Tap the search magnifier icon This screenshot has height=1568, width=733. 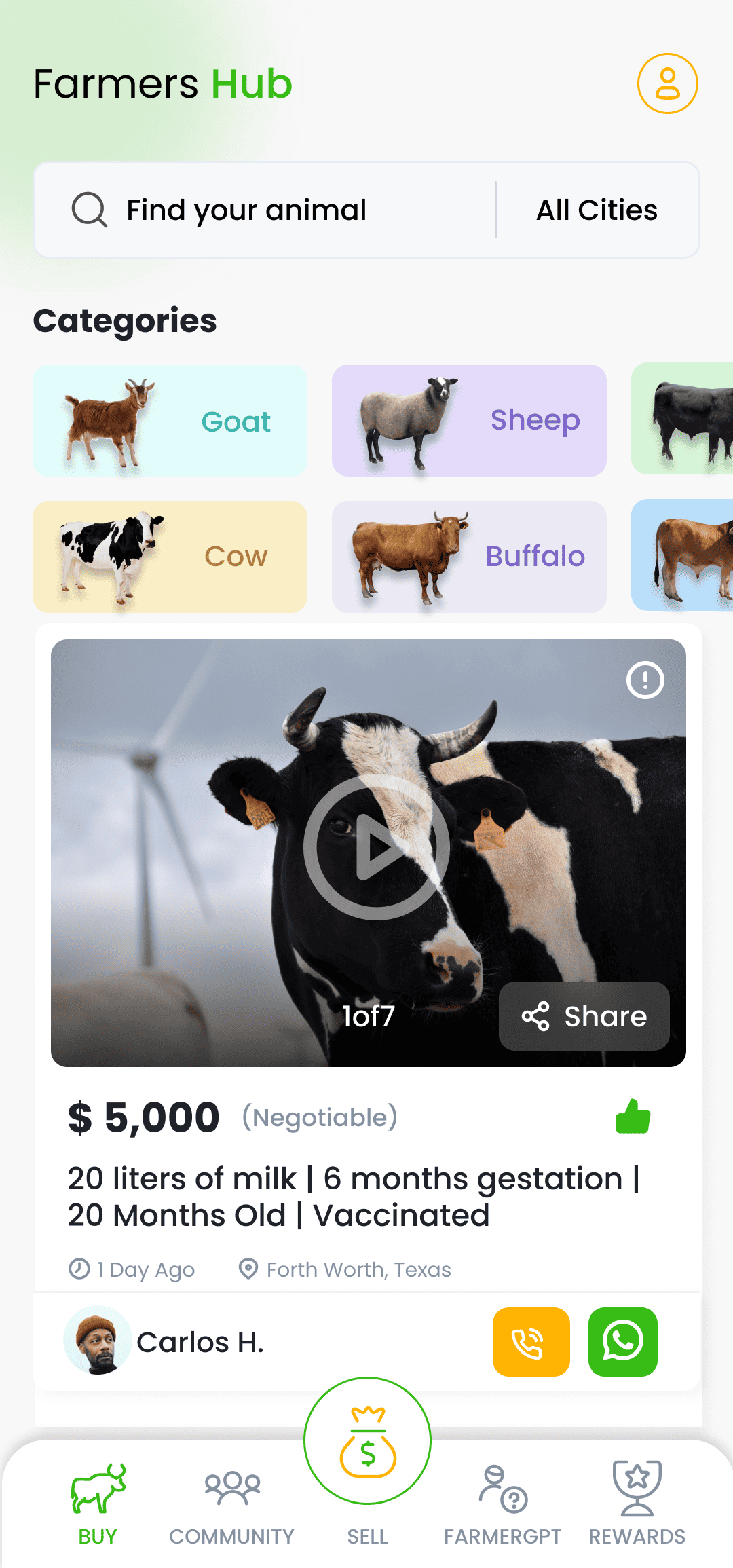pos(88,209)
